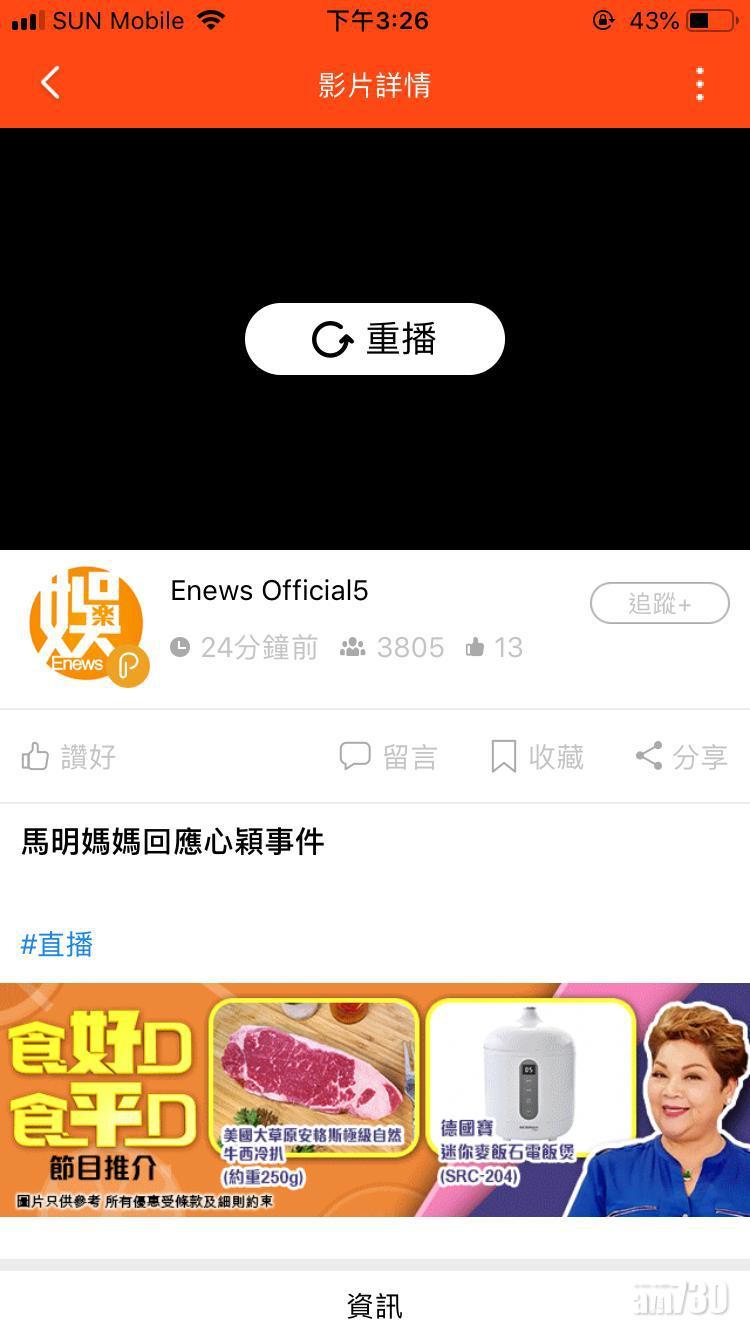Switch to the 資訊 tab

[374, 1305]
